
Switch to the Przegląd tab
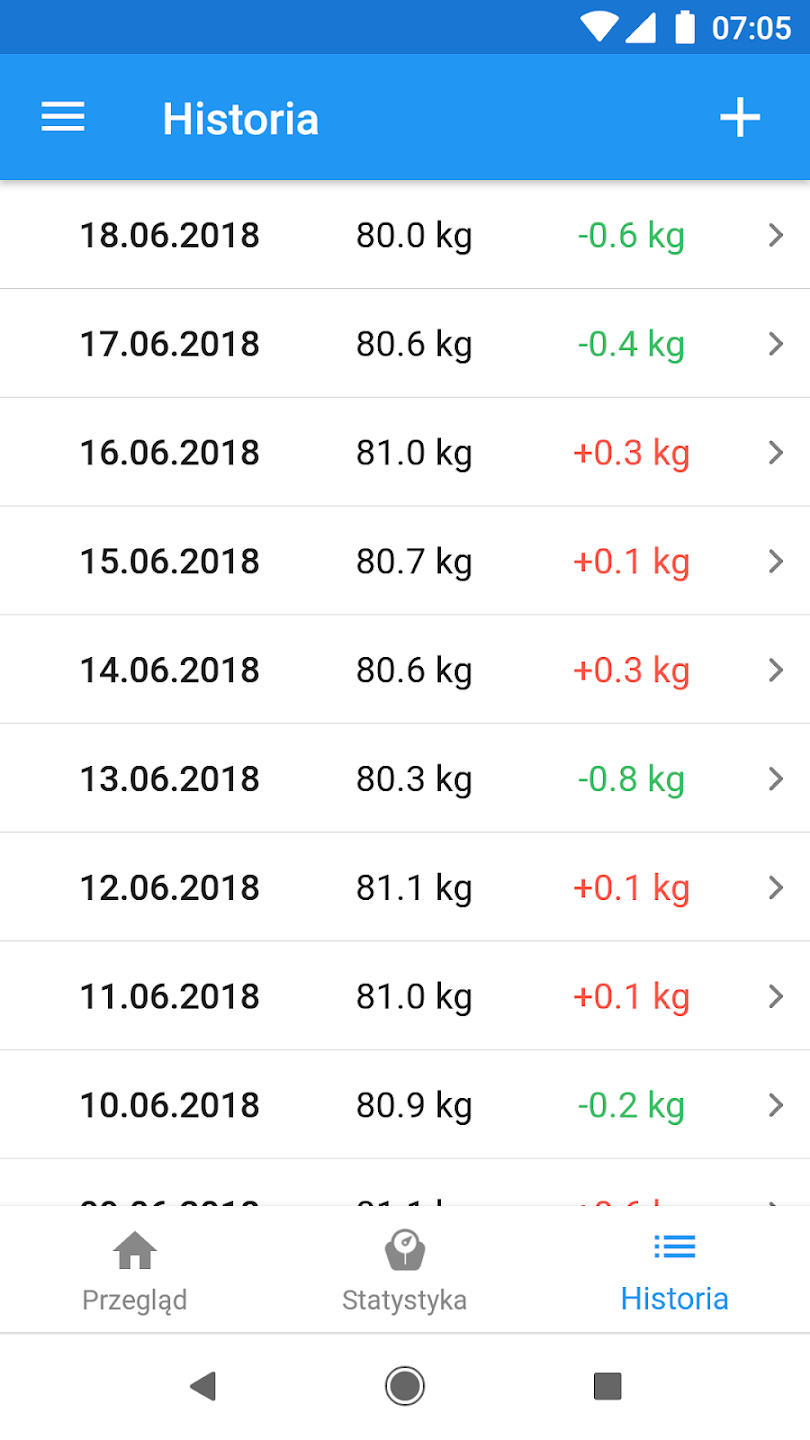(x=135, y=1271)
